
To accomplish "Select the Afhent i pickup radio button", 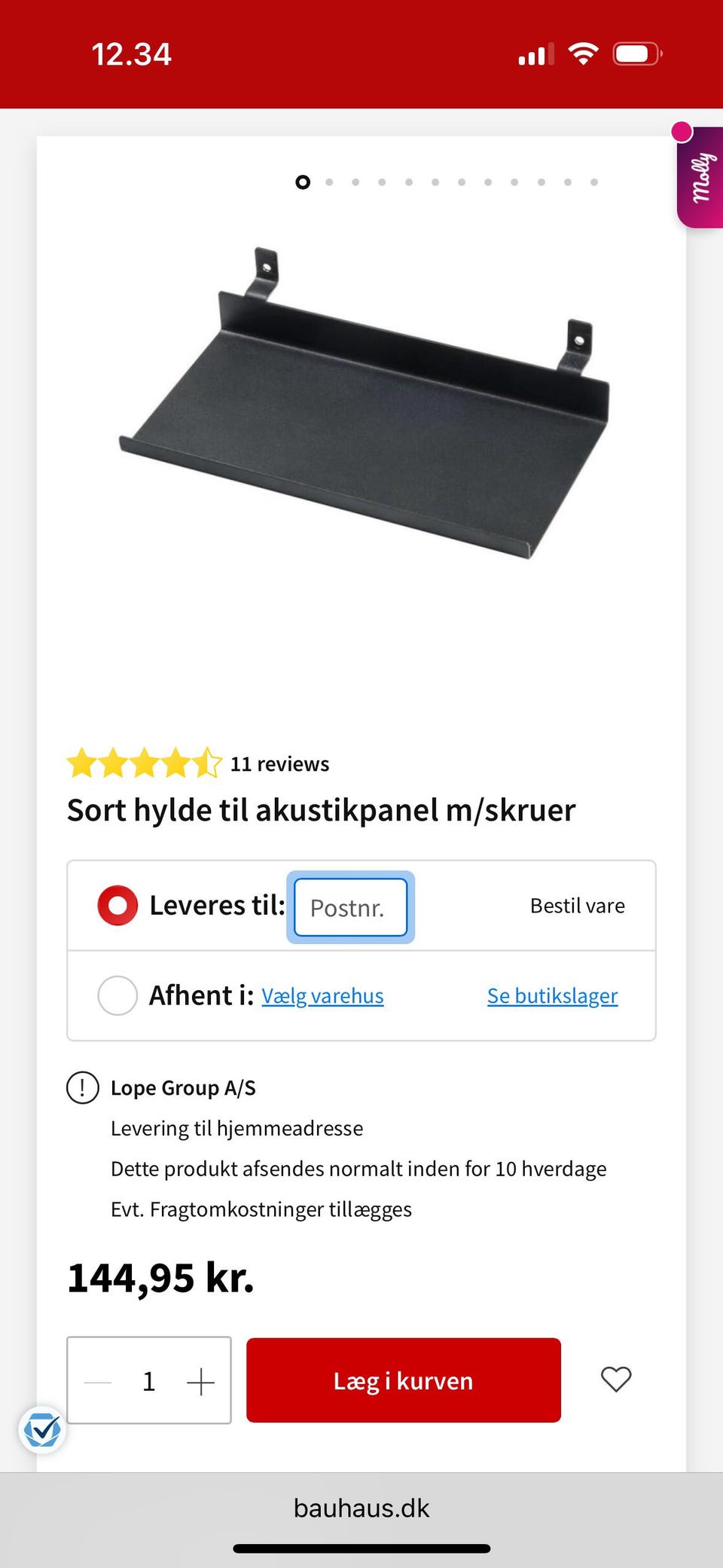I will (x=117, y=995).
